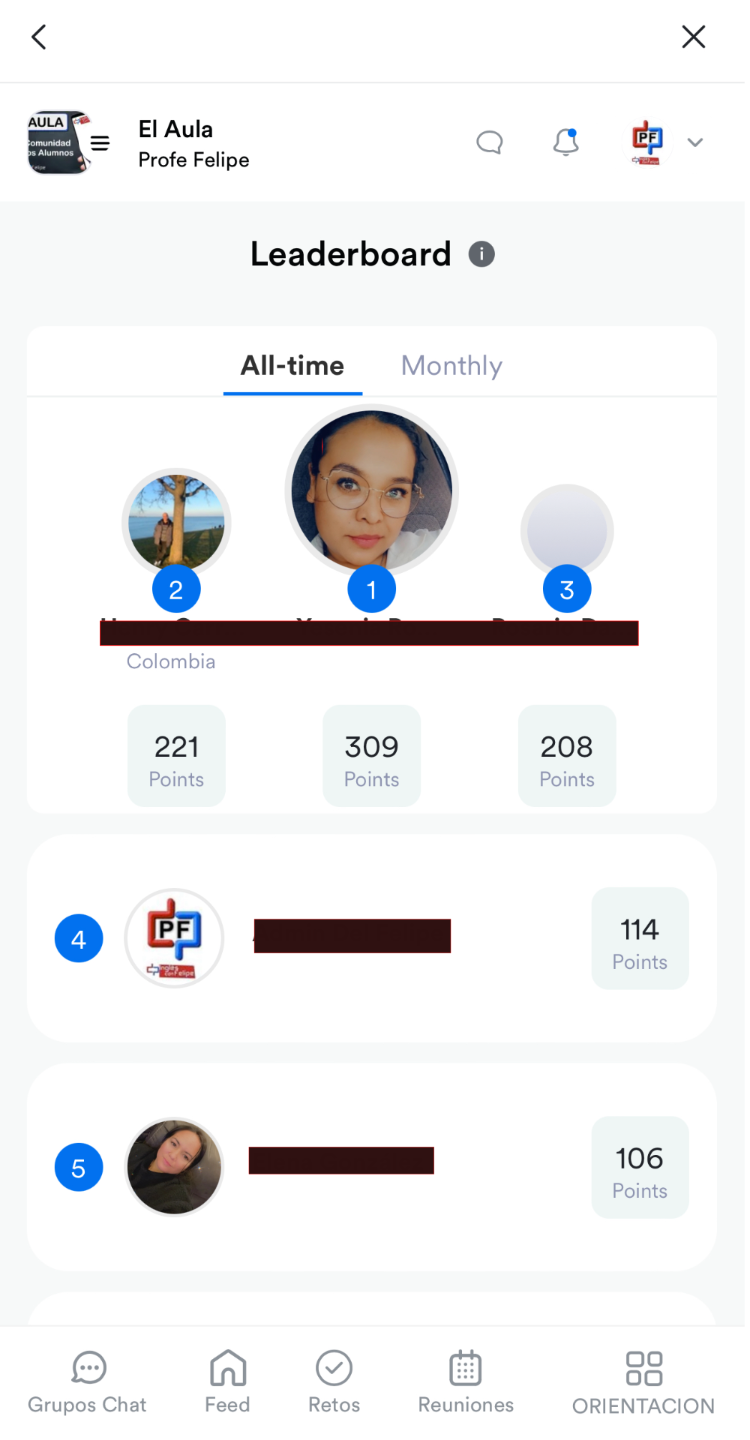
Task: Show leaderboard info icon details
Action: point(482,254)
